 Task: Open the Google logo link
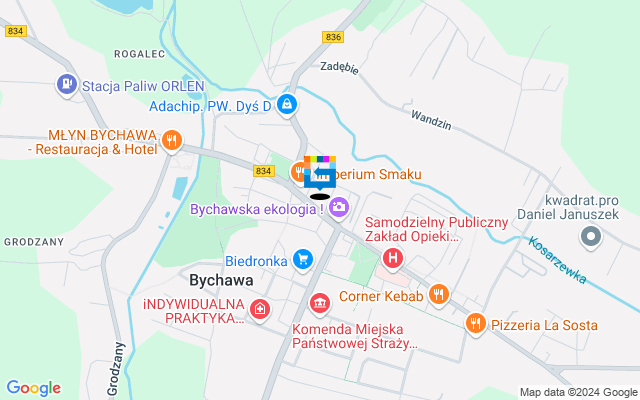pos(33,388)
